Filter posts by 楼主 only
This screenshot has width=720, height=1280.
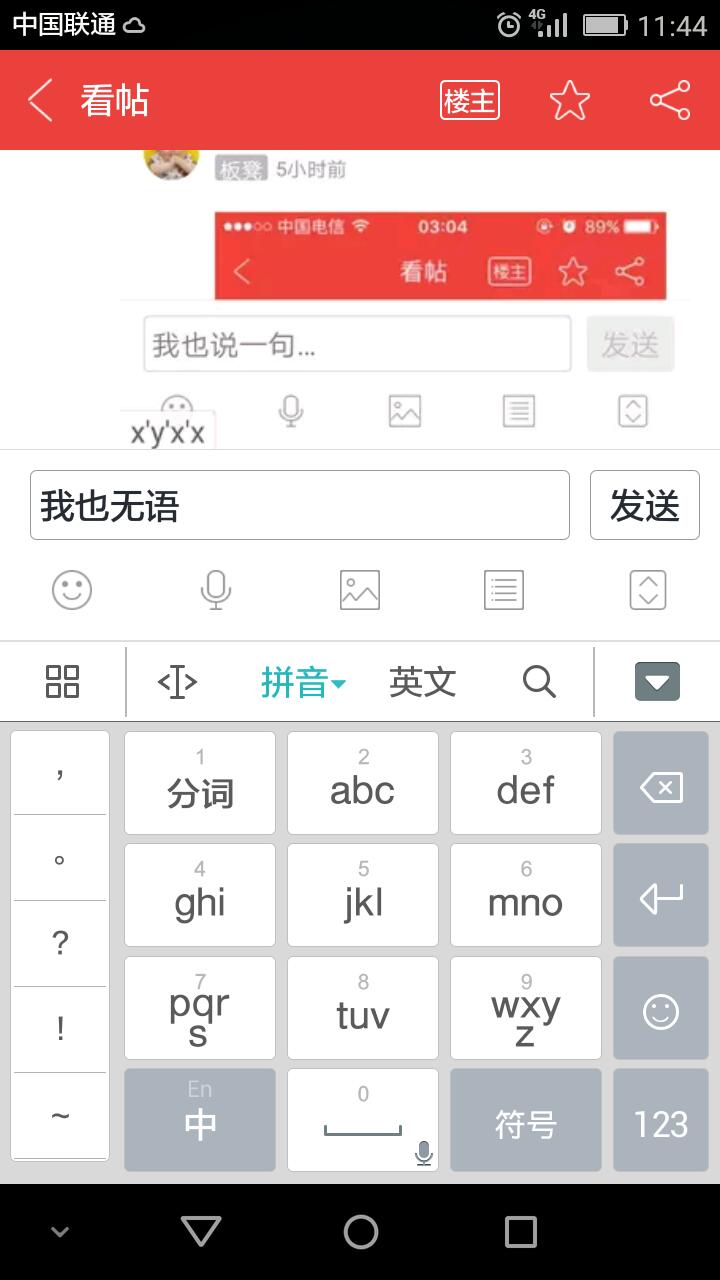click(469, 101)
